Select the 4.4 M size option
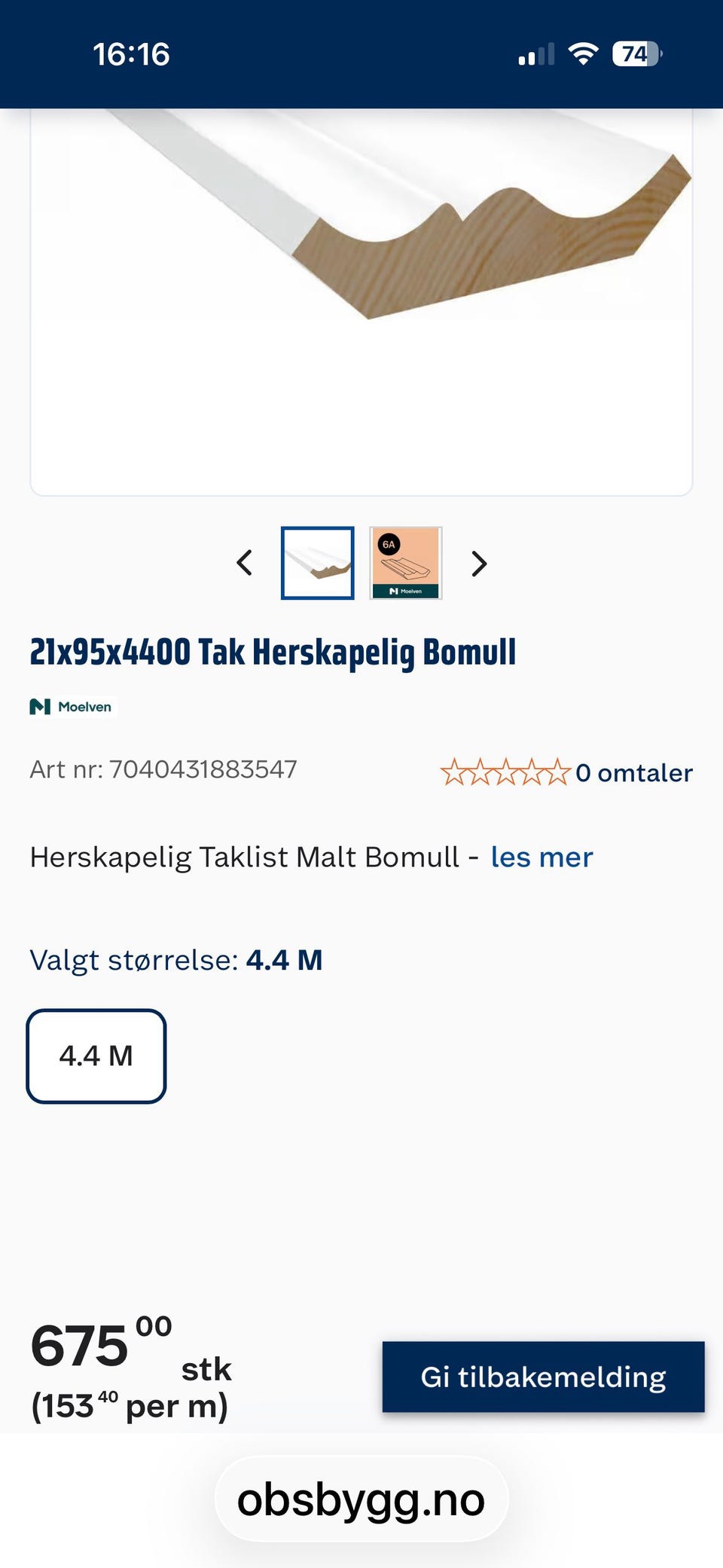 [x=96, y=1055]
